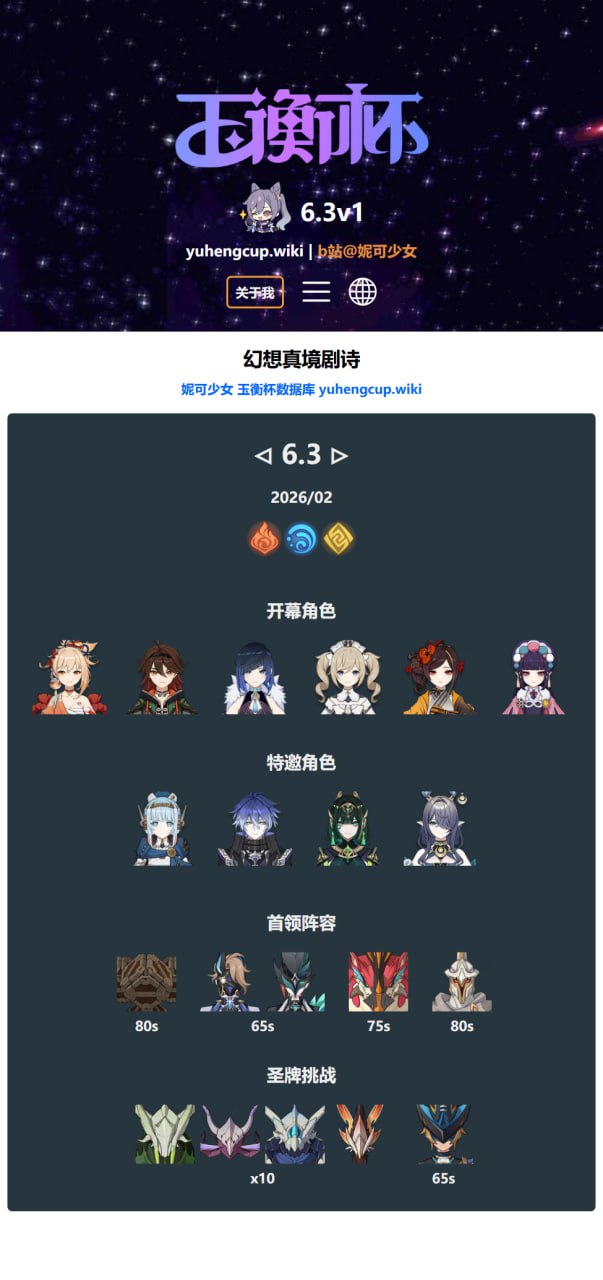The image size is (603, 1280).
Task: Open the language globe icon
Action: [362, 291]
